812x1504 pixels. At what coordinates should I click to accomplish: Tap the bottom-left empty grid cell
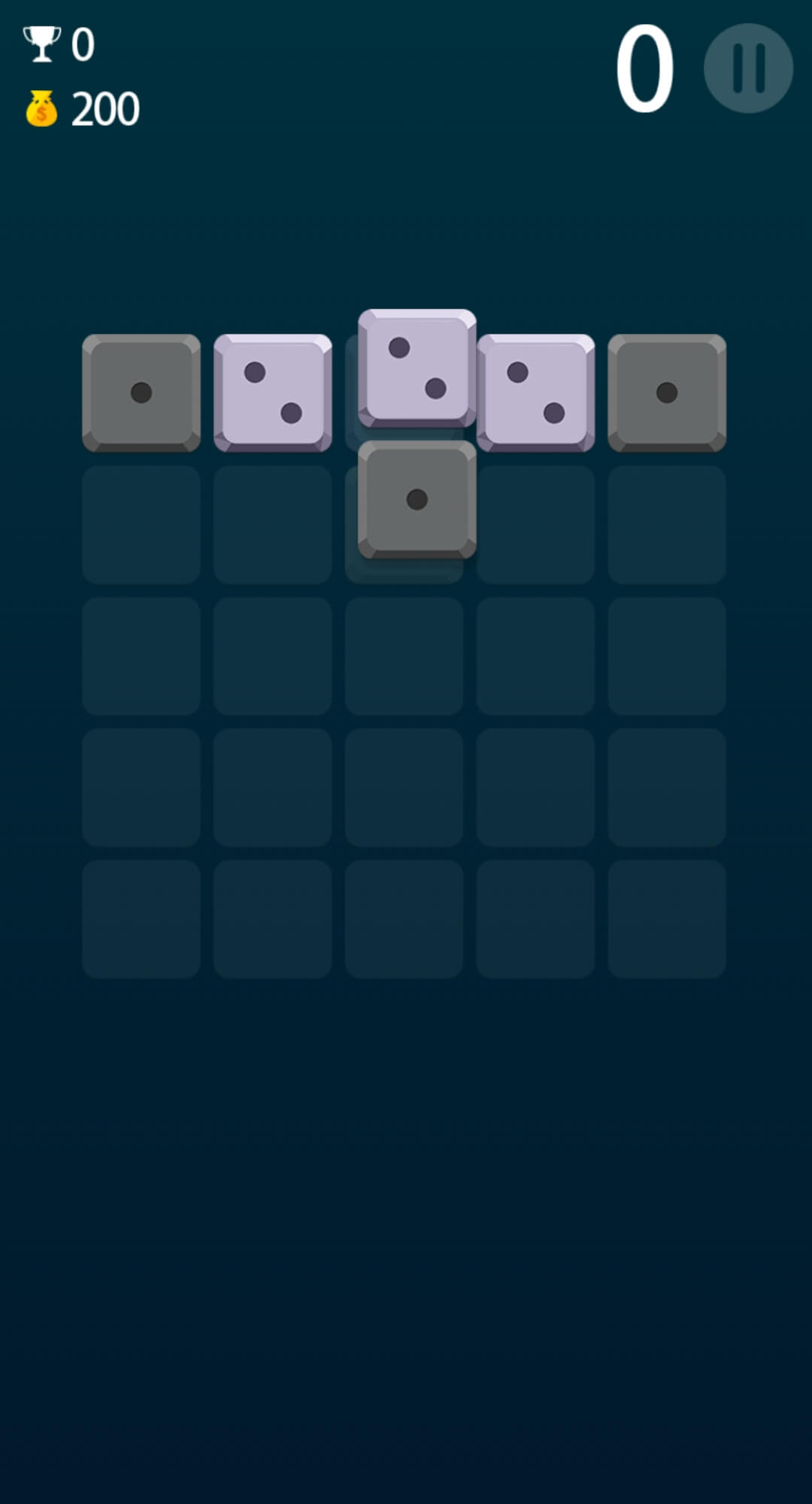[x=143, y=917]
